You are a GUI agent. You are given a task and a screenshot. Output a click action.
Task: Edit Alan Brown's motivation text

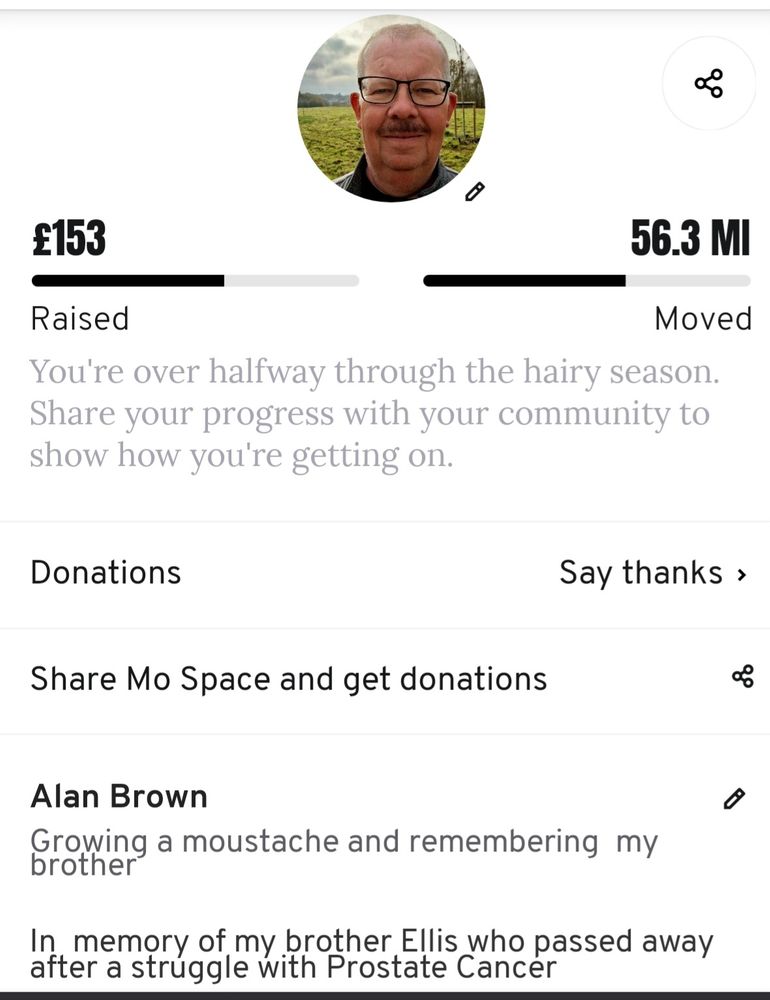[x=734, y=798]
